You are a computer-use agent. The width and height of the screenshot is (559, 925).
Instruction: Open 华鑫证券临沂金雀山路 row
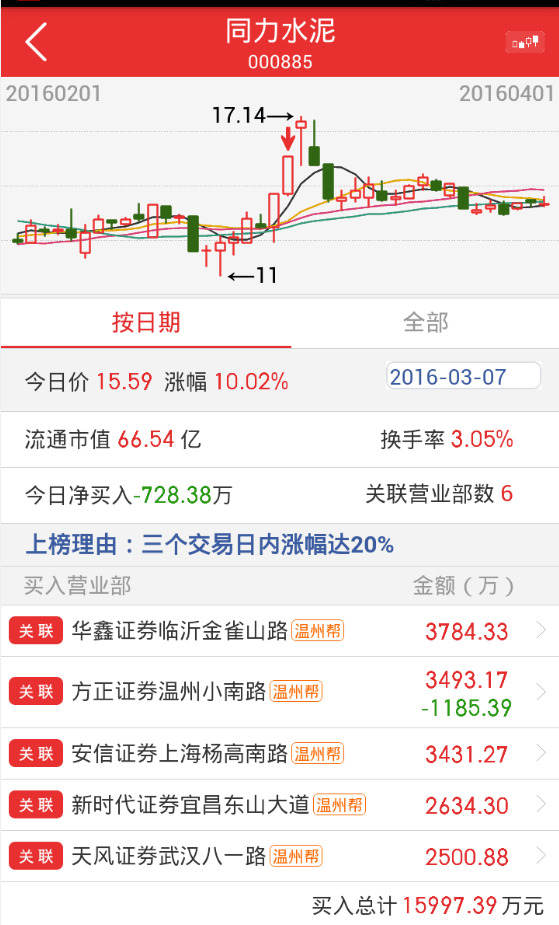[x=280, y=631]
